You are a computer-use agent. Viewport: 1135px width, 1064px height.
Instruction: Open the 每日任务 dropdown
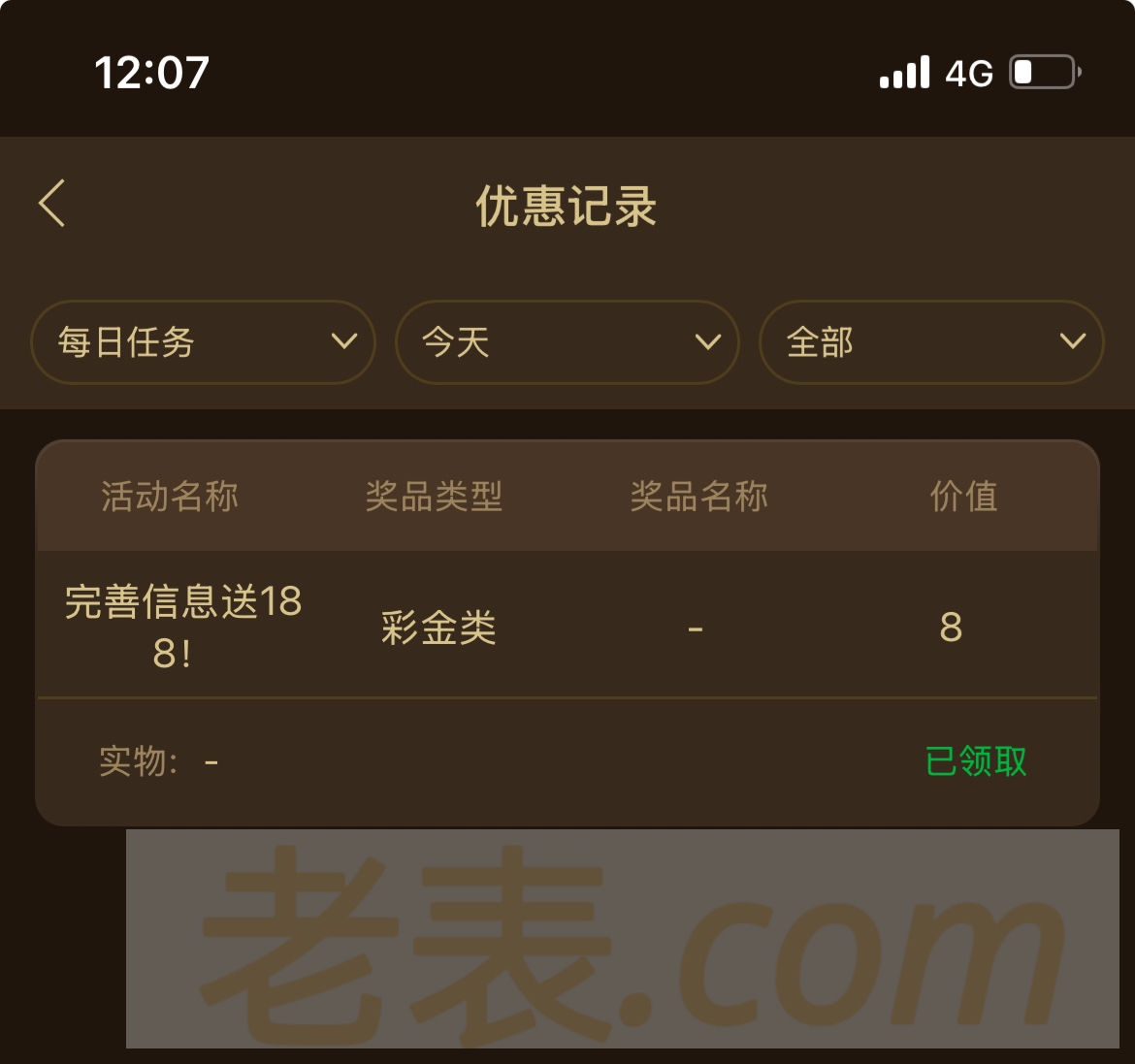coord(204,342)
